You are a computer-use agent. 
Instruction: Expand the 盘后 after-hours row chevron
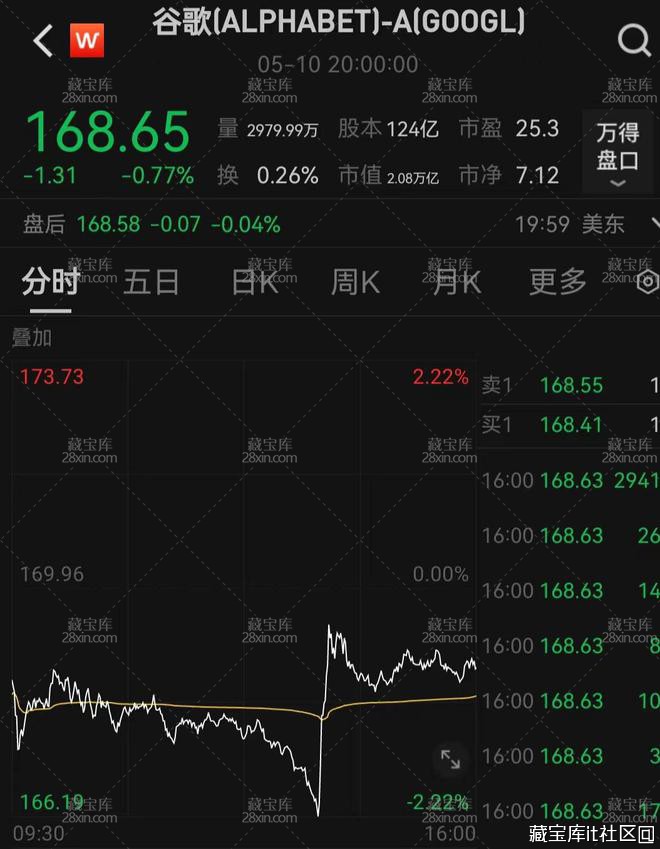(654, 224)
